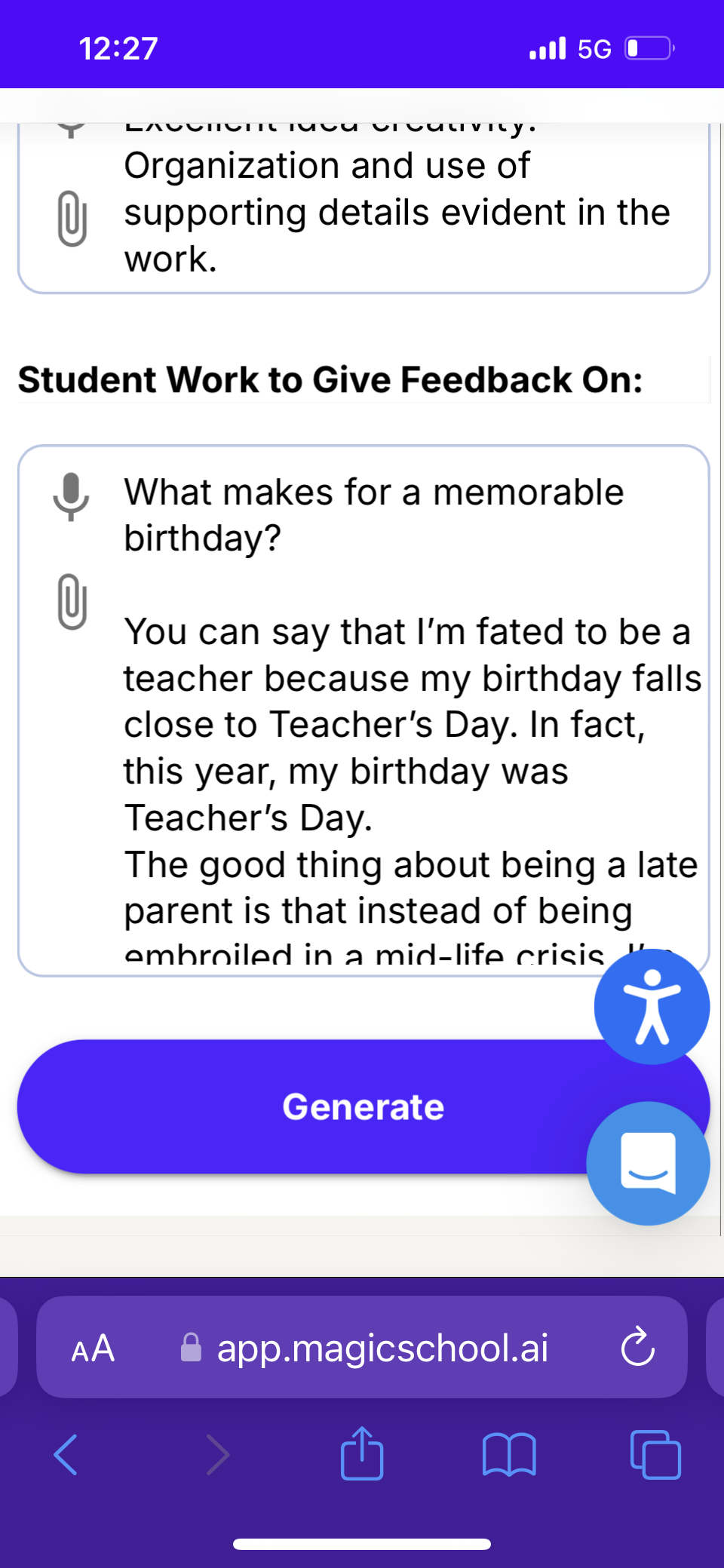Share this page from Safari toolbar
The height and width of the screenshot is (1568, 724).
[x=362, y=1453]
